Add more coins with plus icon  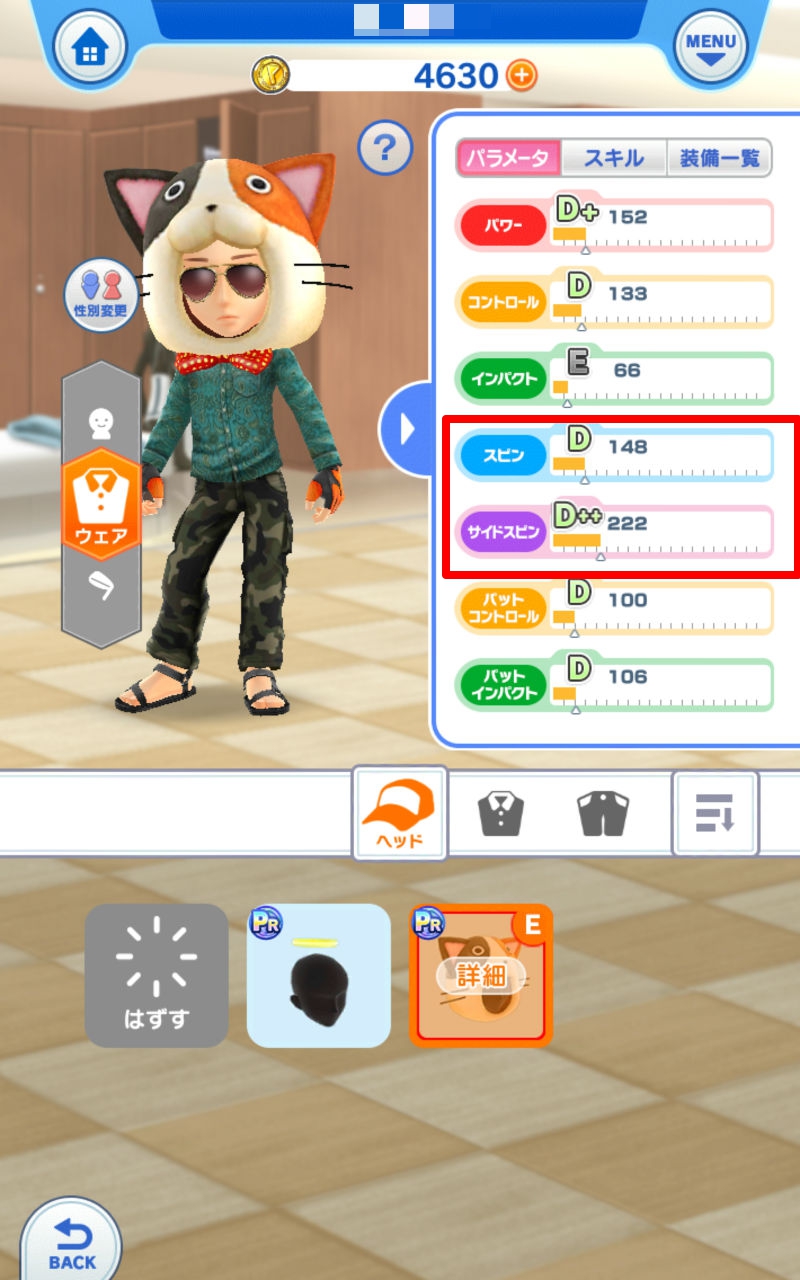click(x=521, y=75)
